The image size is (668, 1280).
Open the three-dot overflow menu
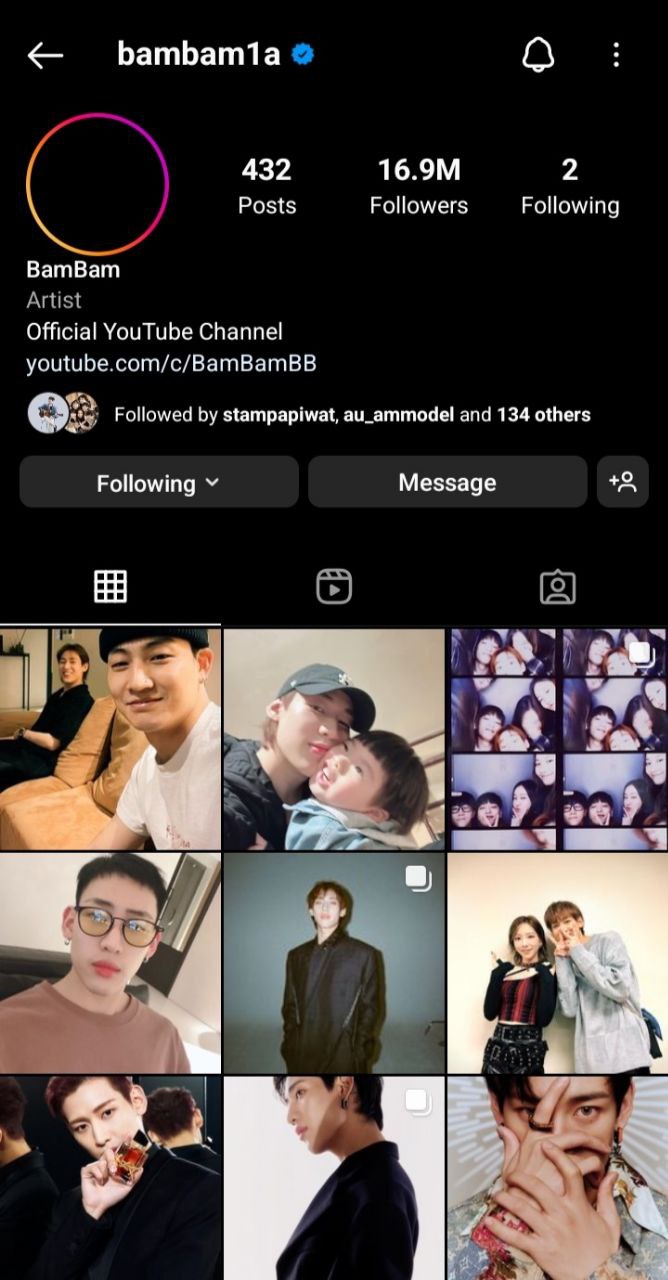coord(616,55)
